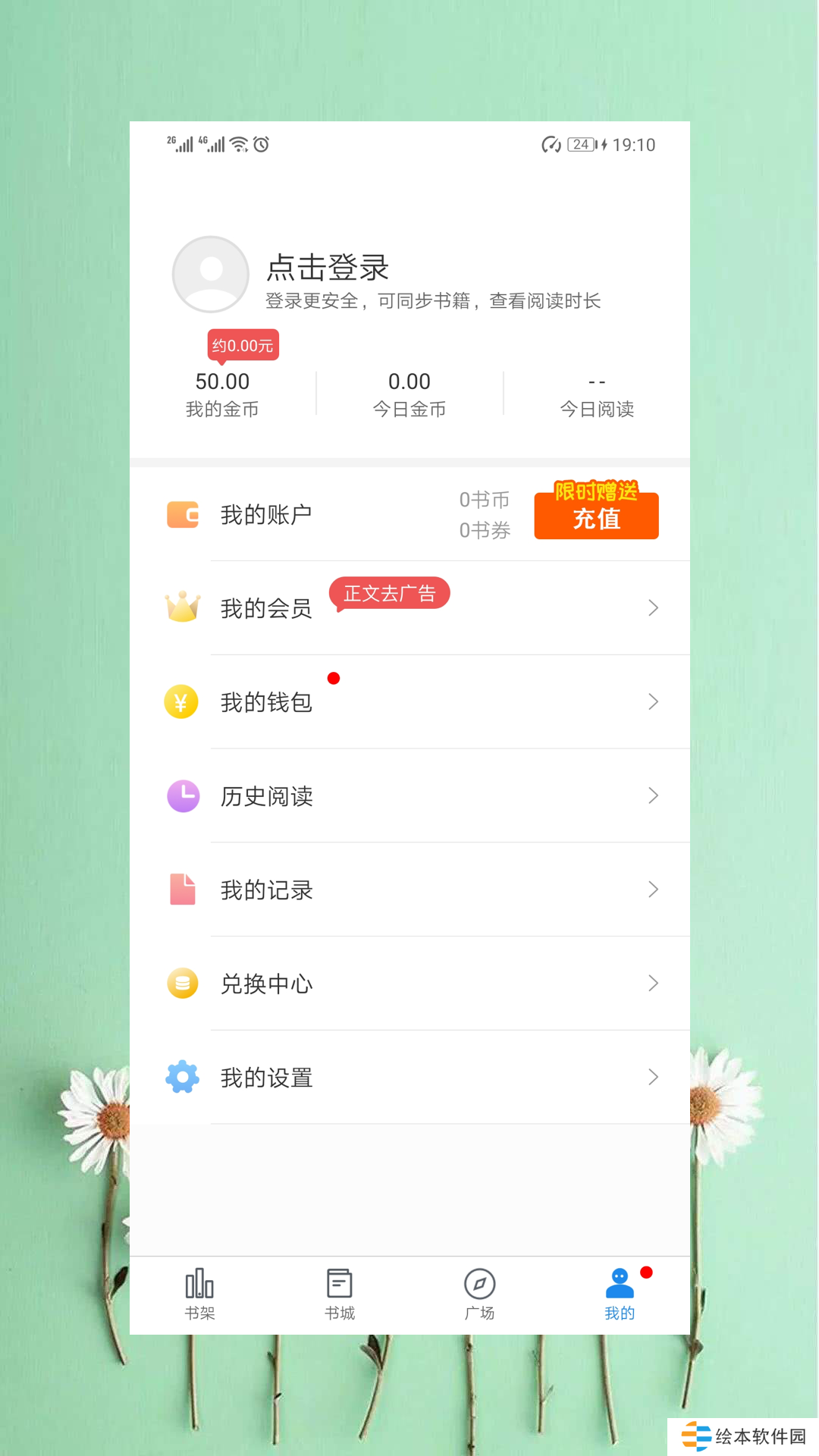
Task: Tap the yellow ¥ icon for 我的钱包
Action: (181, 701)
